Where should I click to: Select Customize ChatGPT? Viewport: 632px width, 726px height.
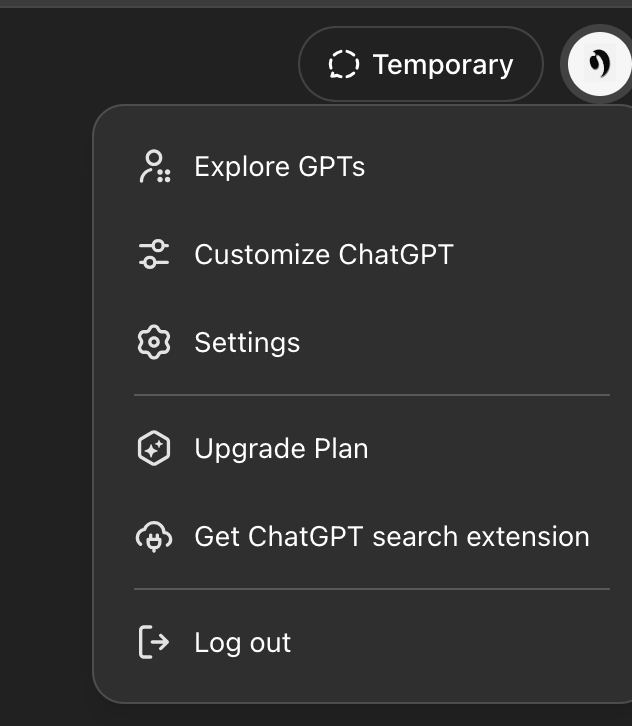click(323, 254)
